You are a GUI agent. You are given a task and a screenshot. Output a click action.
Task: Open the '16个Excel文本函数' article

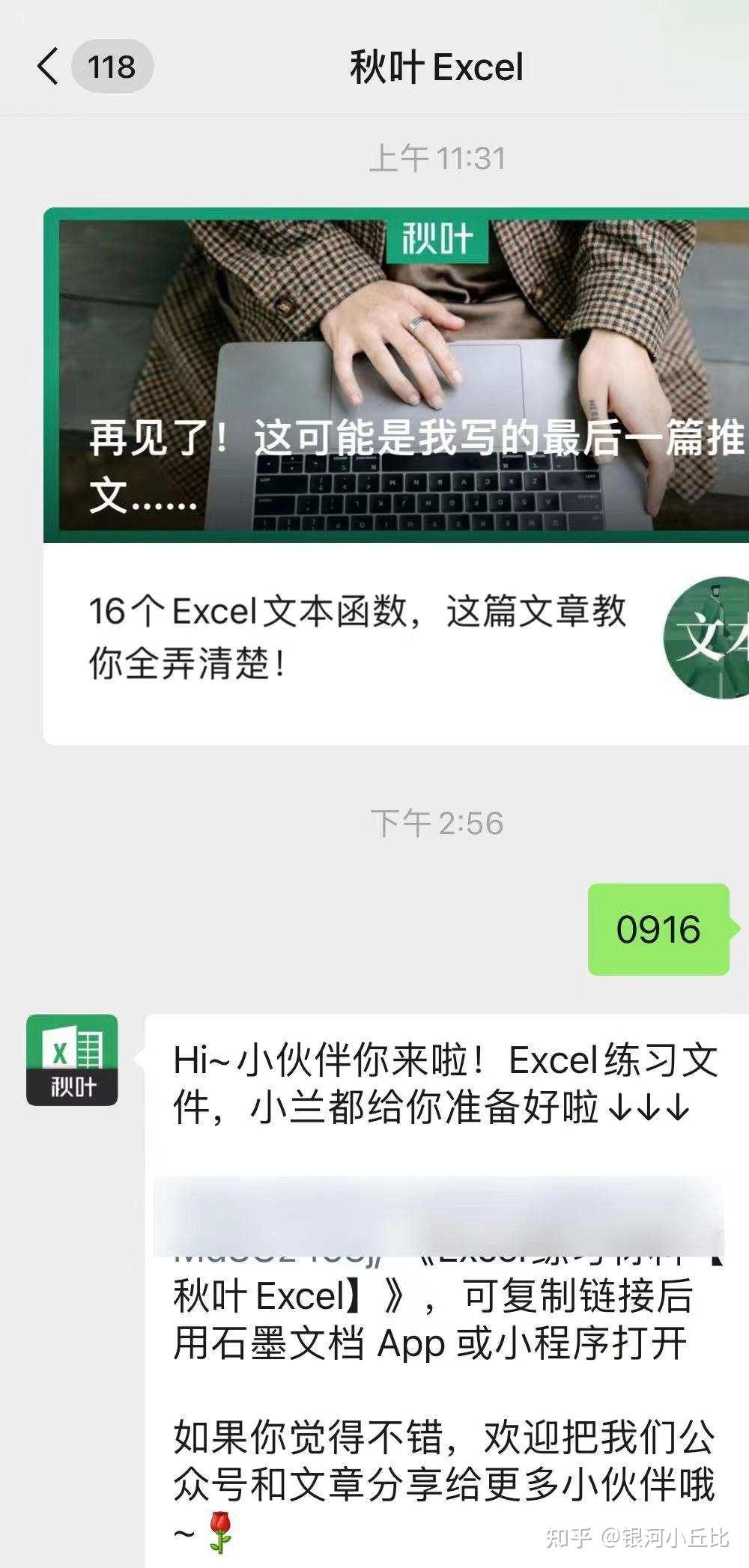coord(358,638)
